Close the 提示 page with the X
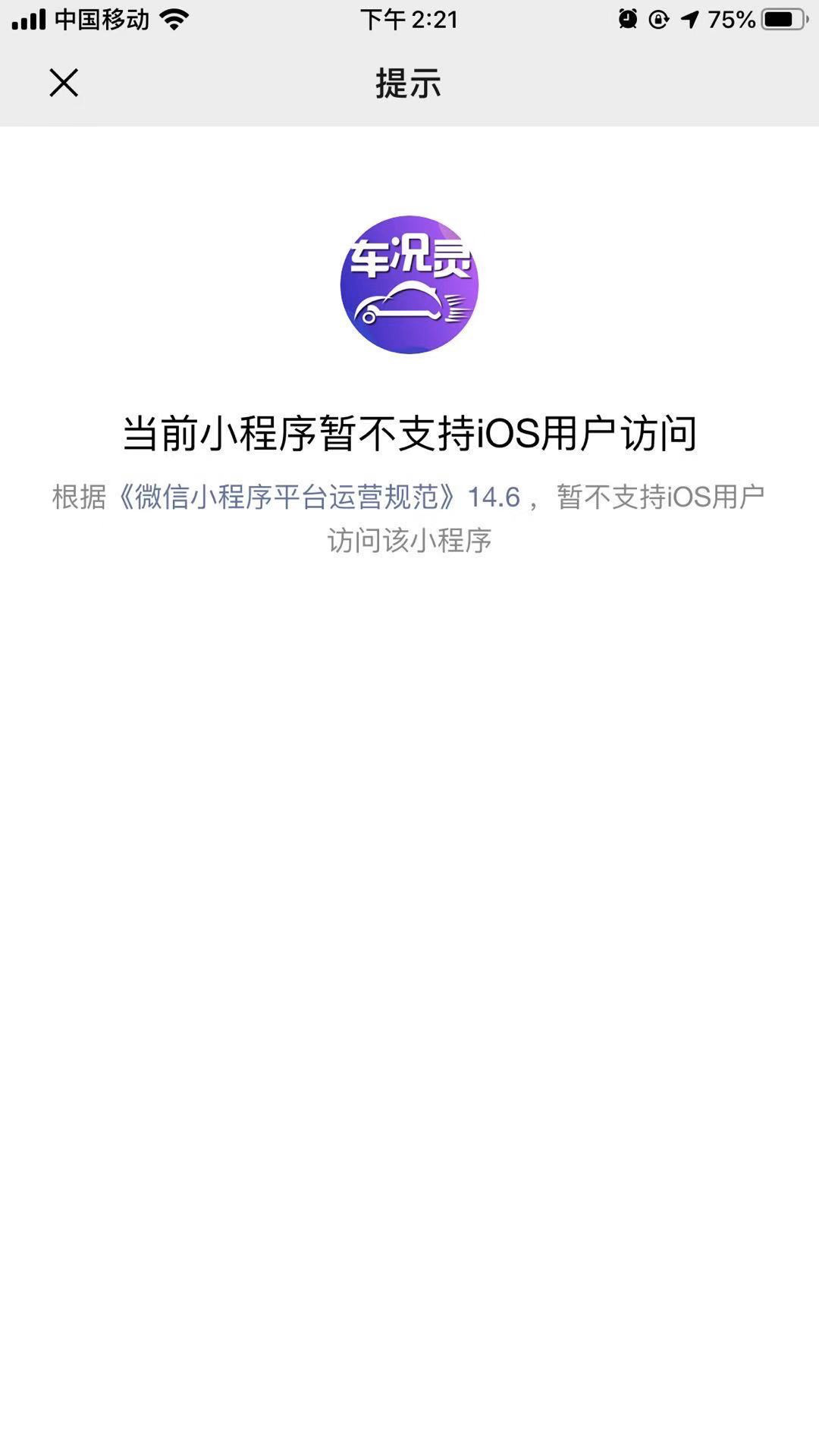The image size is (819, 1456). coord(64,83)
